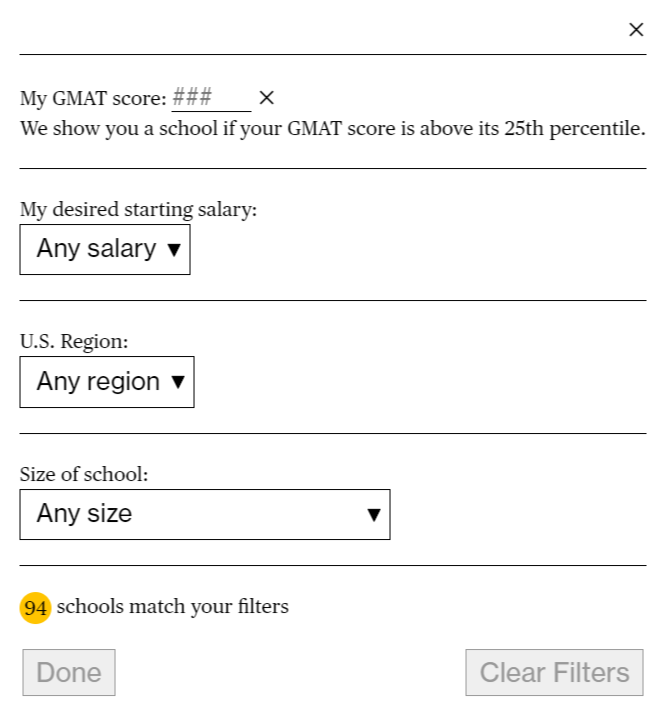The image size is (663, 713).
Task: Expand the Any region dropdown
Action: coord(107,382)
